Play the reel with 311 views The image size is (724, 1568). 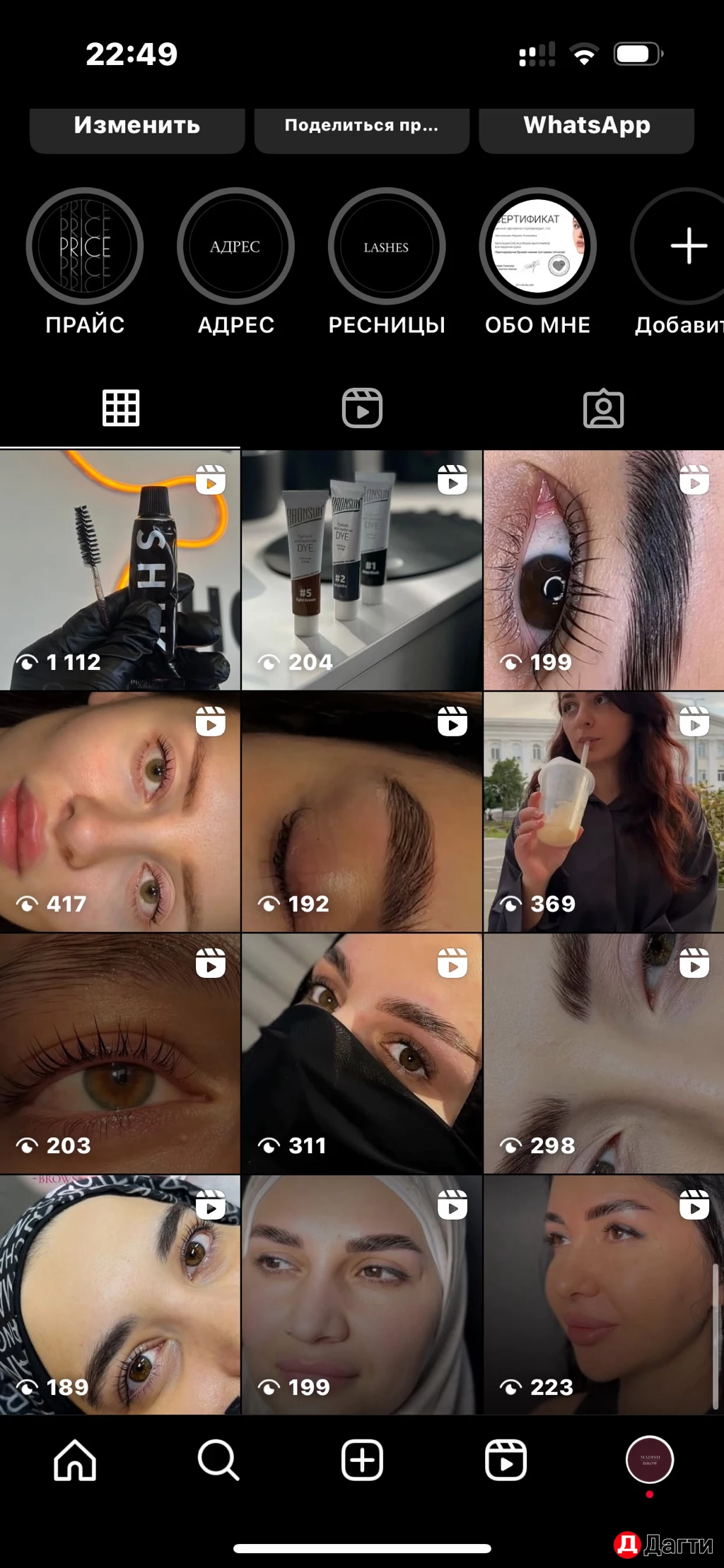pos(361,1053)
